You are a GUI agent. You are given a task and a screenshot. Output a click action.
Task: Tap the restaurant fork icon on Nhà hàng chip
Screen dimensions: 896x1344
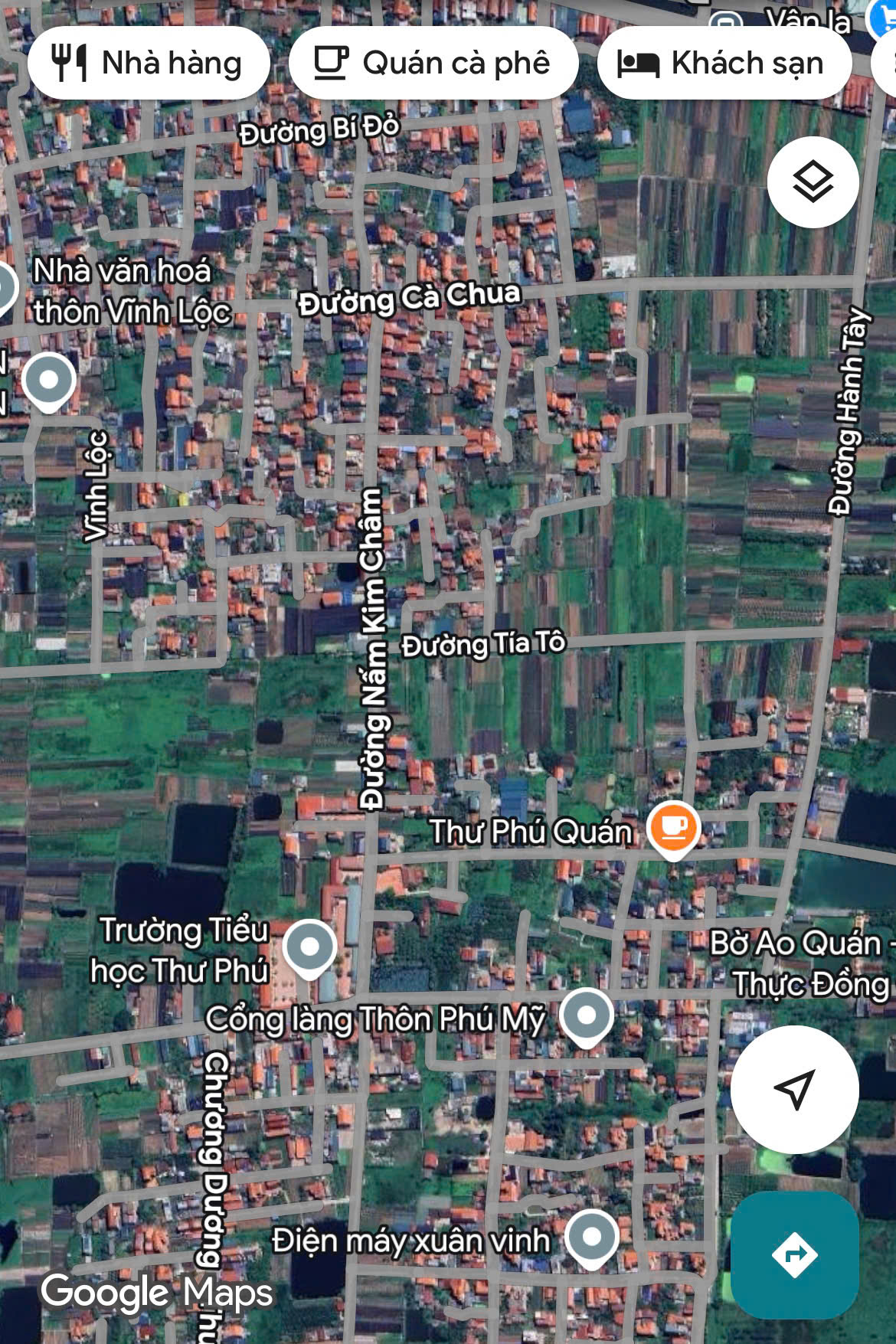(x=69, y=63)
